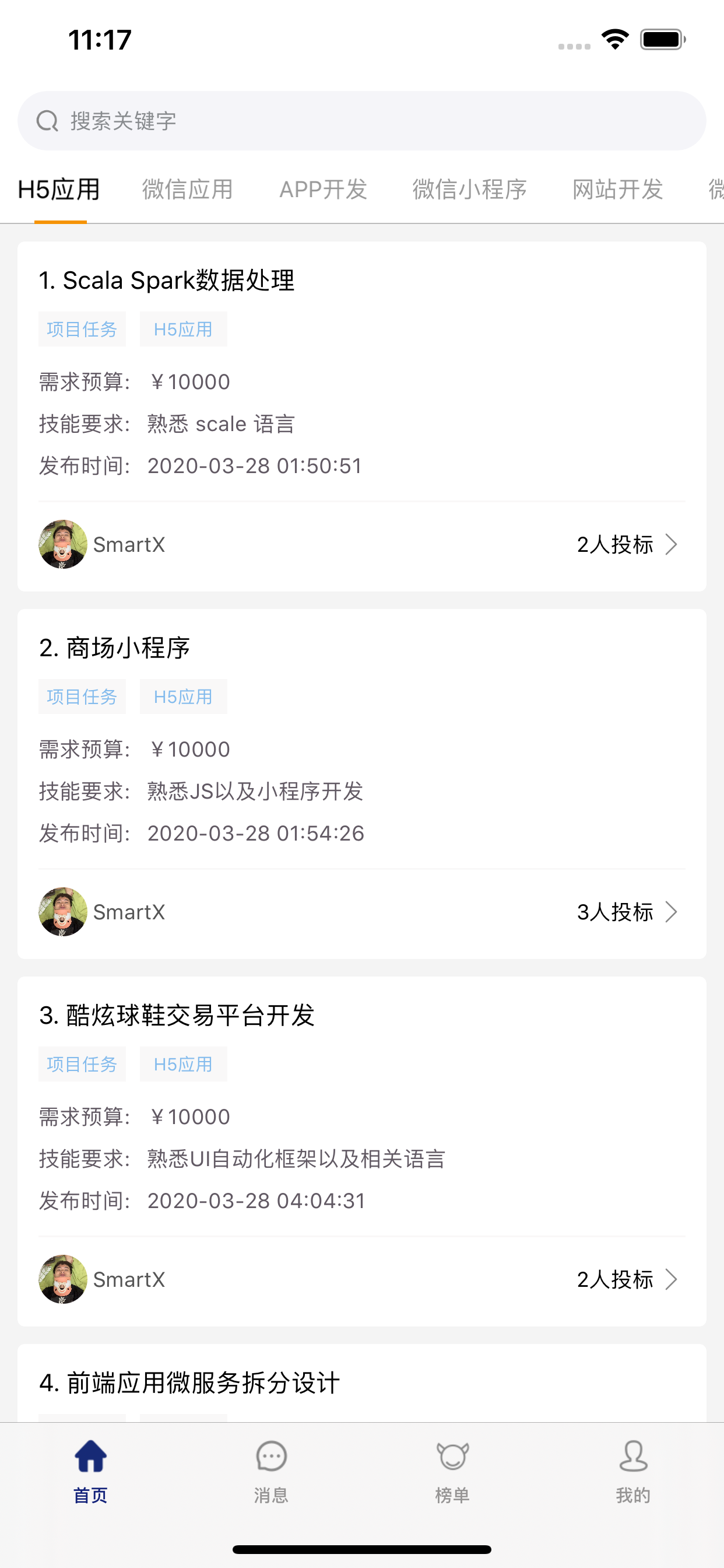Select the H5应用 category tab

click(x=59, y=190)
